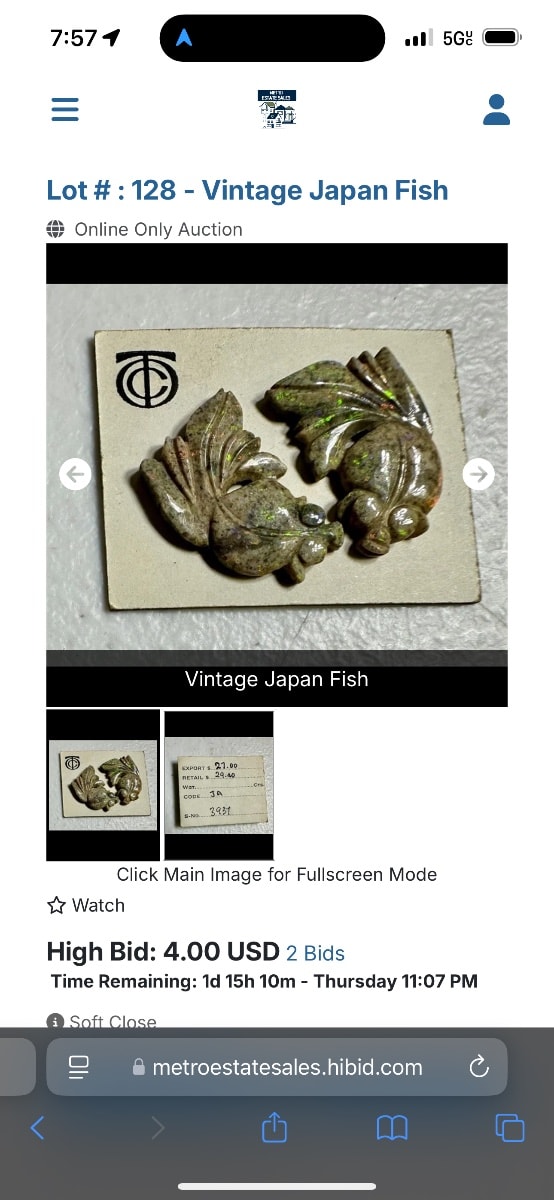
Task: Add lot 128 to Watch list
Action: [86, 905]
